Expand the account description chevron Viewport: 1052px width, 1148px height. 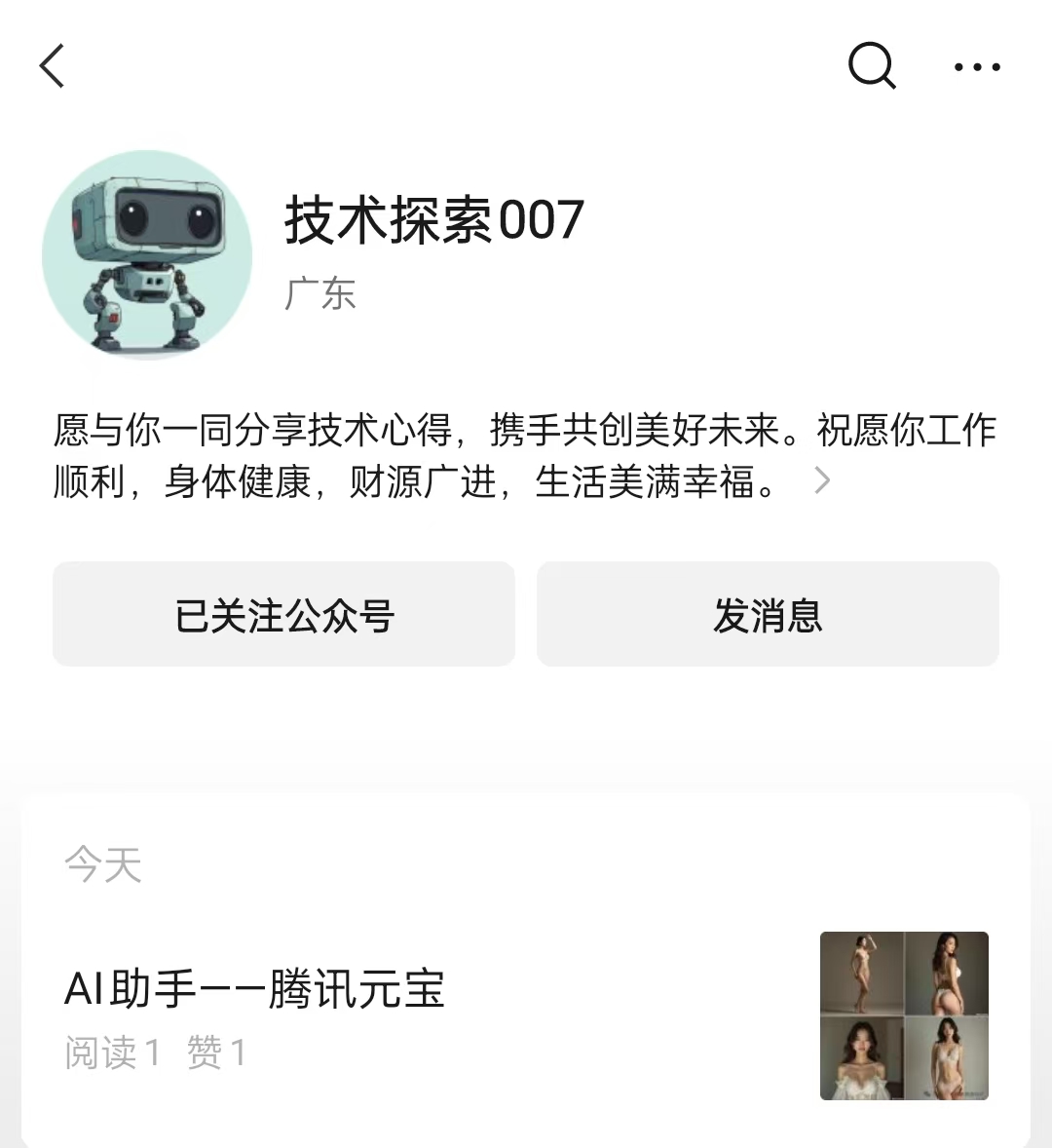822,480
